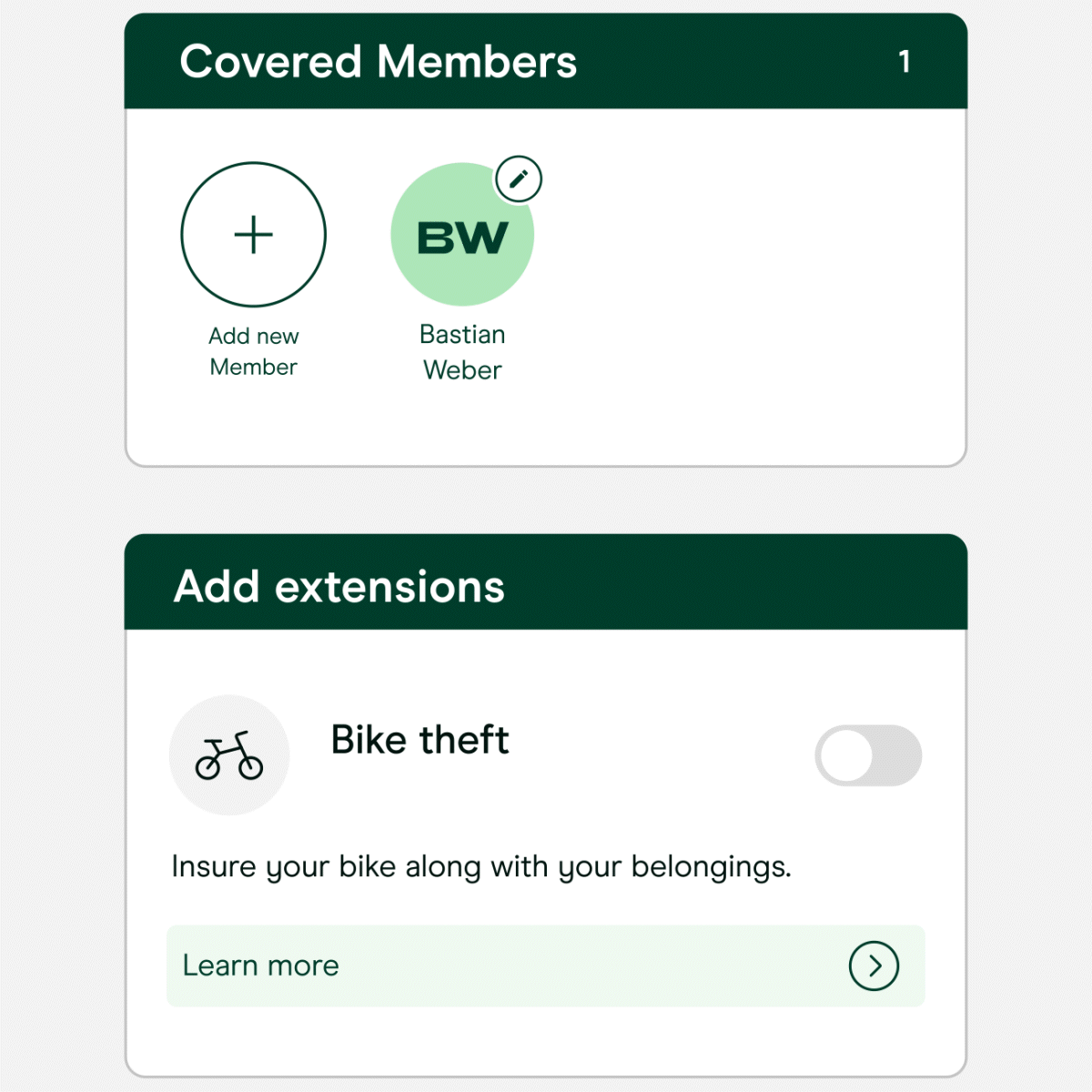This screenshot has width=1092, height=1092.
Task: Open Learn more about bike theft
Action: 545,966
